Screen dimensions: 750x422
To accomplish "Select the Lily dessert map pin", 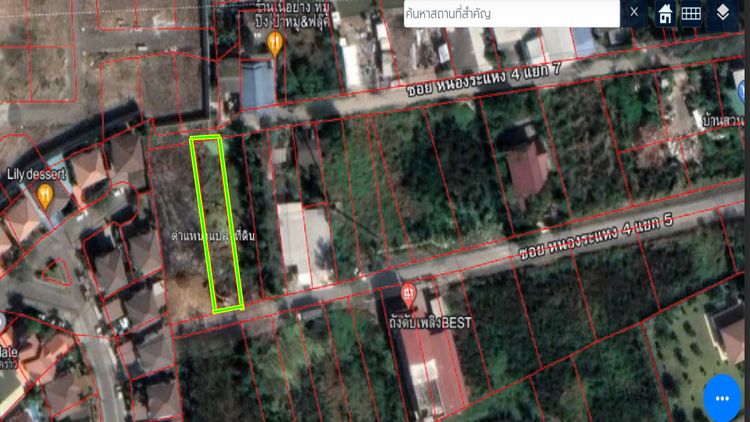I will tap(45, 195).
